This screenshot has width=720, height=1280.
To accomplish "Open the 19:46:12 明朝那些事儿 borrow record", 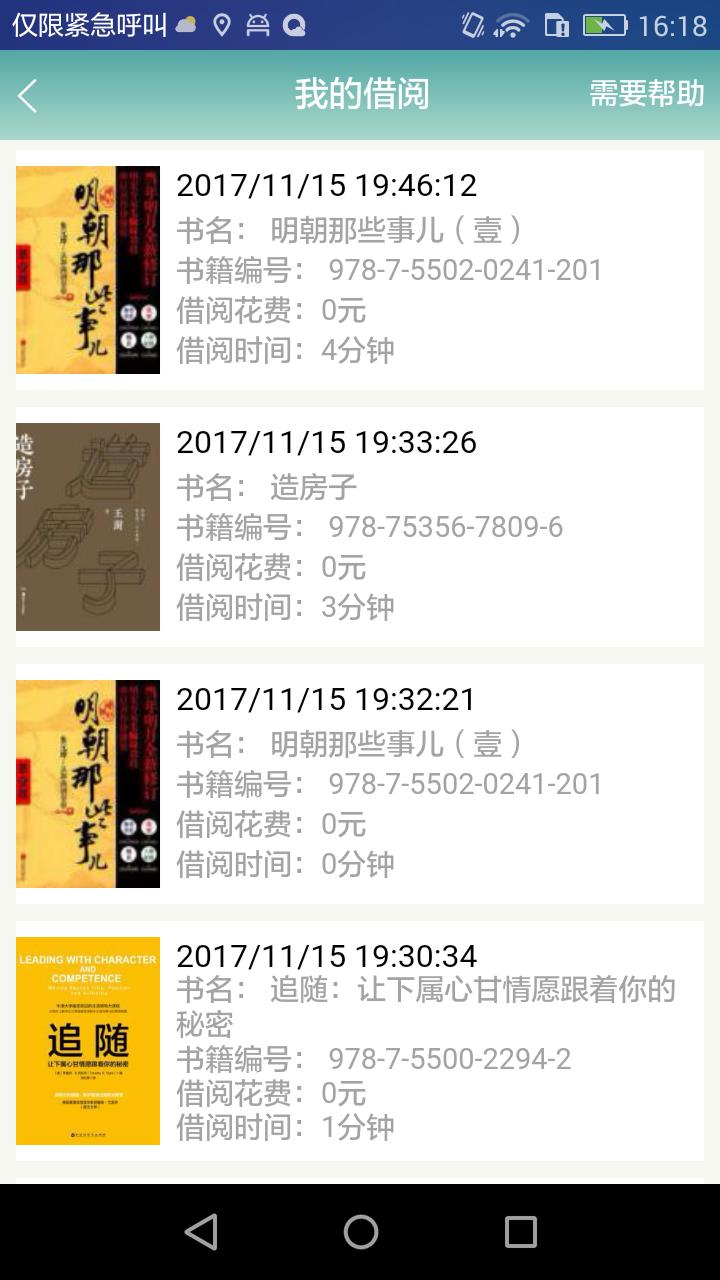I will coord(360,270).
